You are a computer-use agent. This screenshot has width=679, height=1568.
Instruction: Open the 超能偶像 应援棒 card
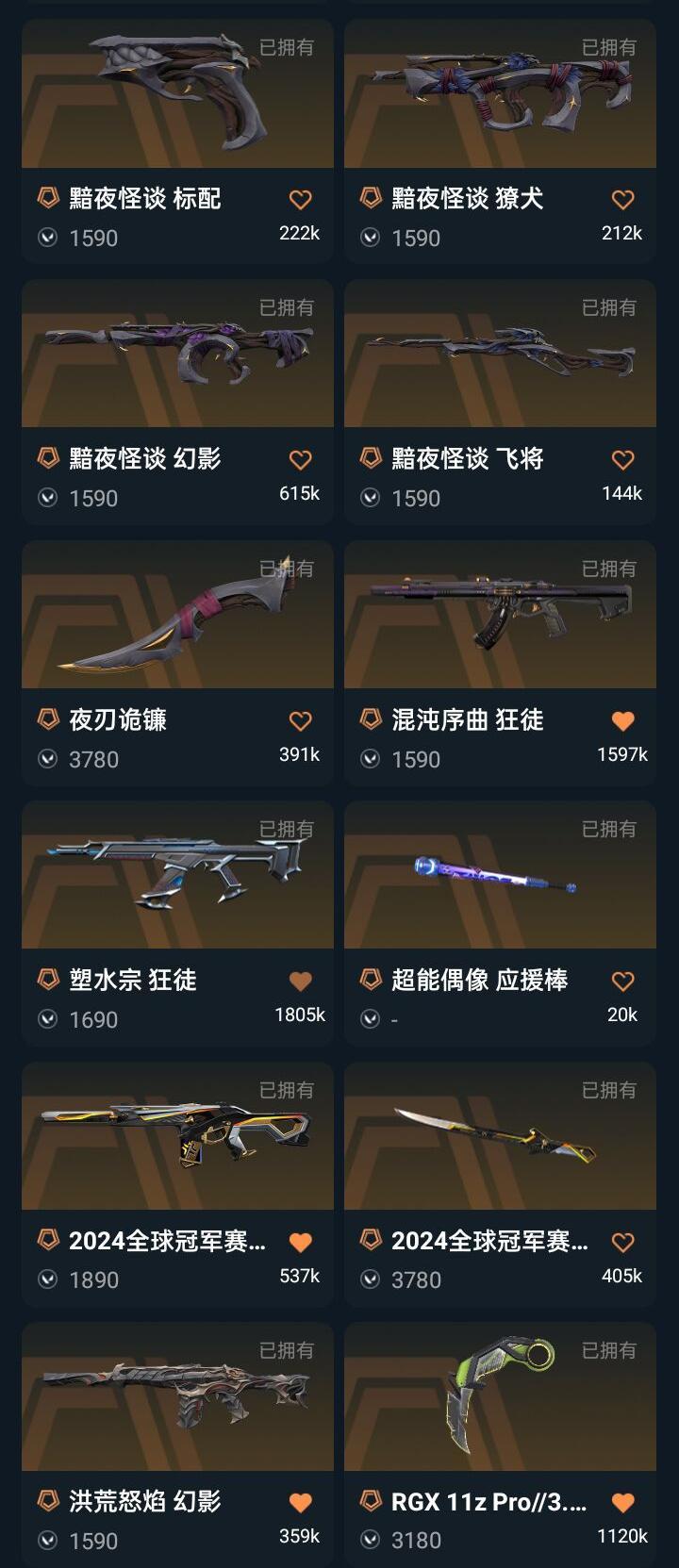click(x=500, y=922)
